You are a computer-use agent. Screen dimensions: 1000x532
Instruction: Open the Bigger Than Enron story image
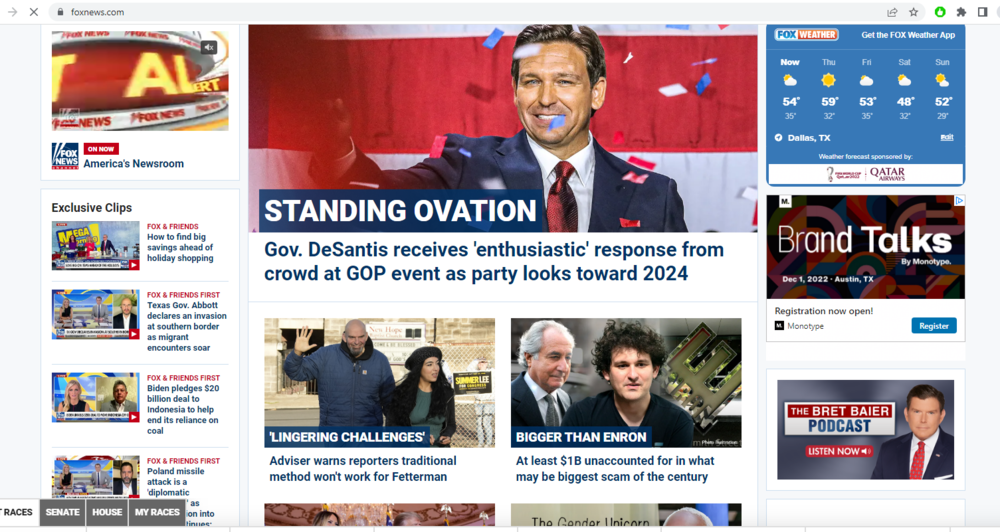(626, 382)
